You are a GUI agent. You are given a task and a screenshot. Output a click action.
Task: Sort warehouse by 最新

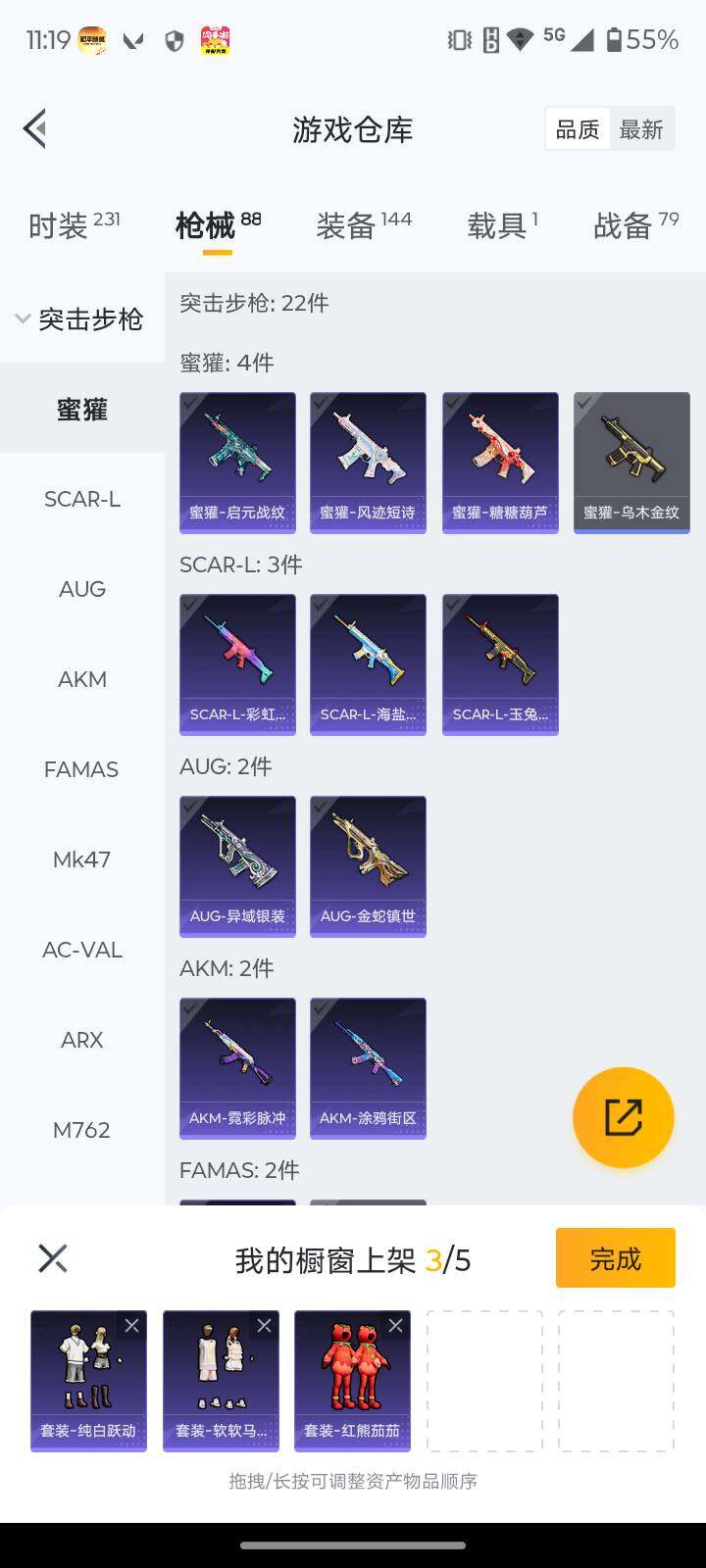(x=641, y=129)
